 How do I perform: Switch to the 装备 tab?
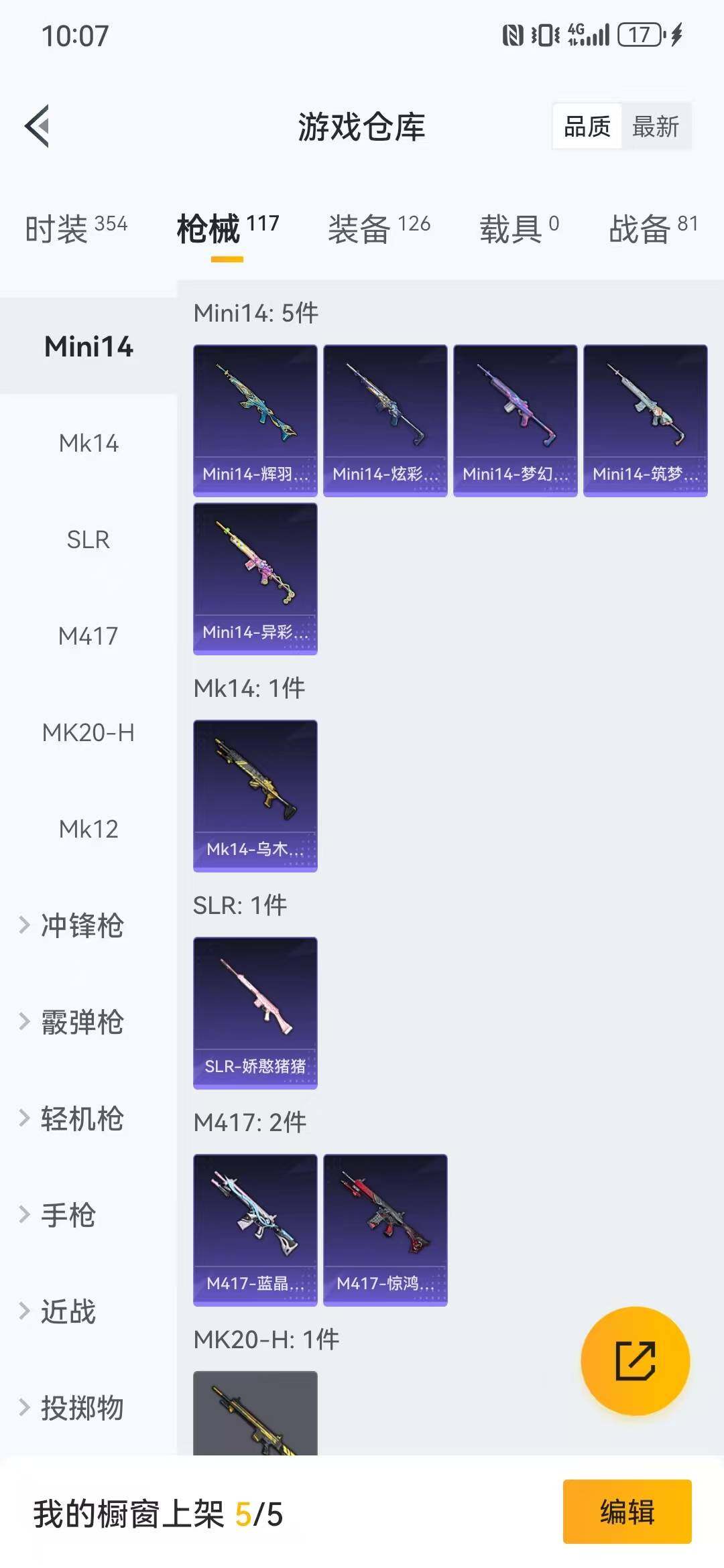[x=379, y=229]
